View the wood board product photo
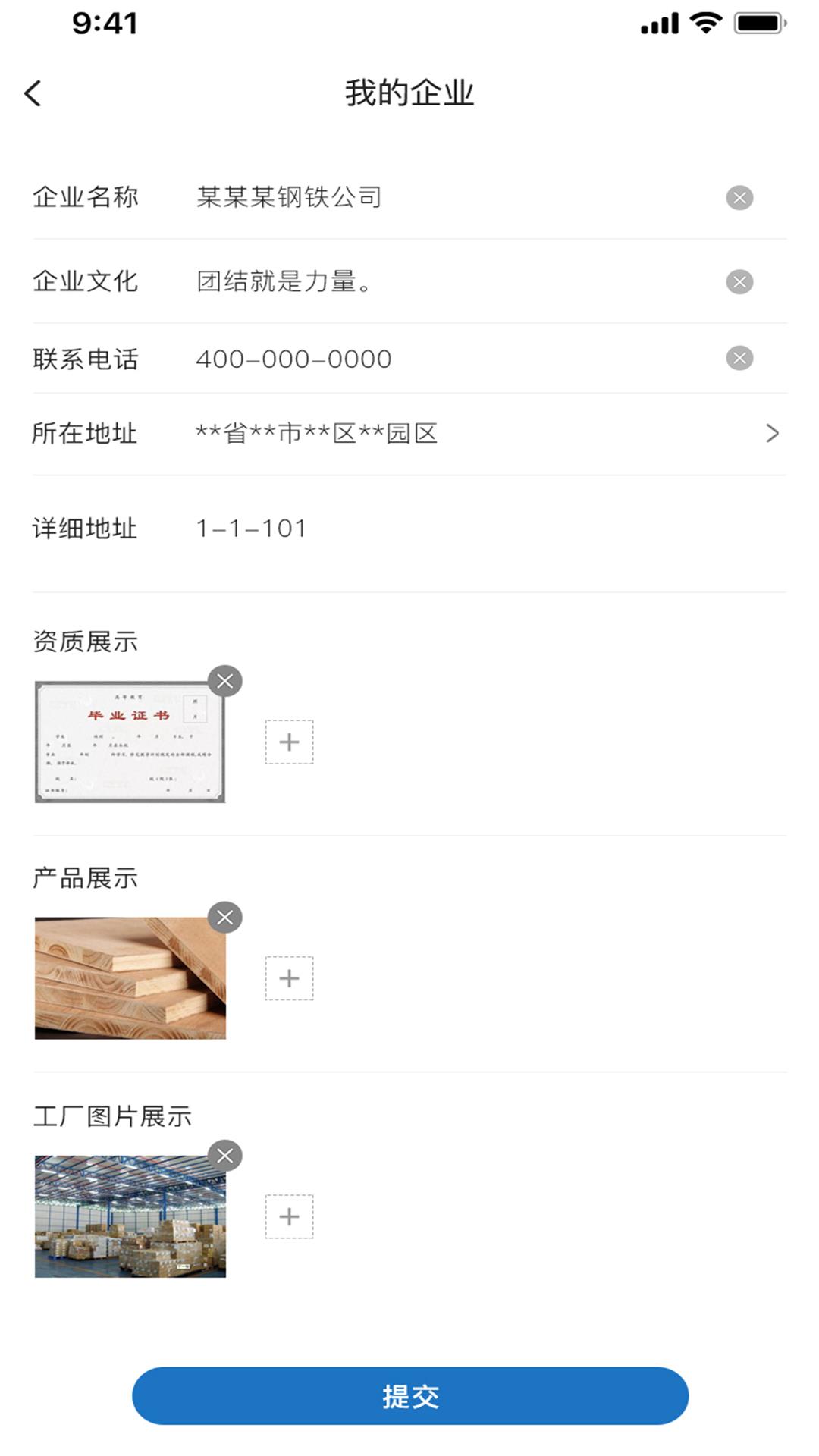Image resolution: width=819 pixels, height=1456 pixels. point(130,978)
